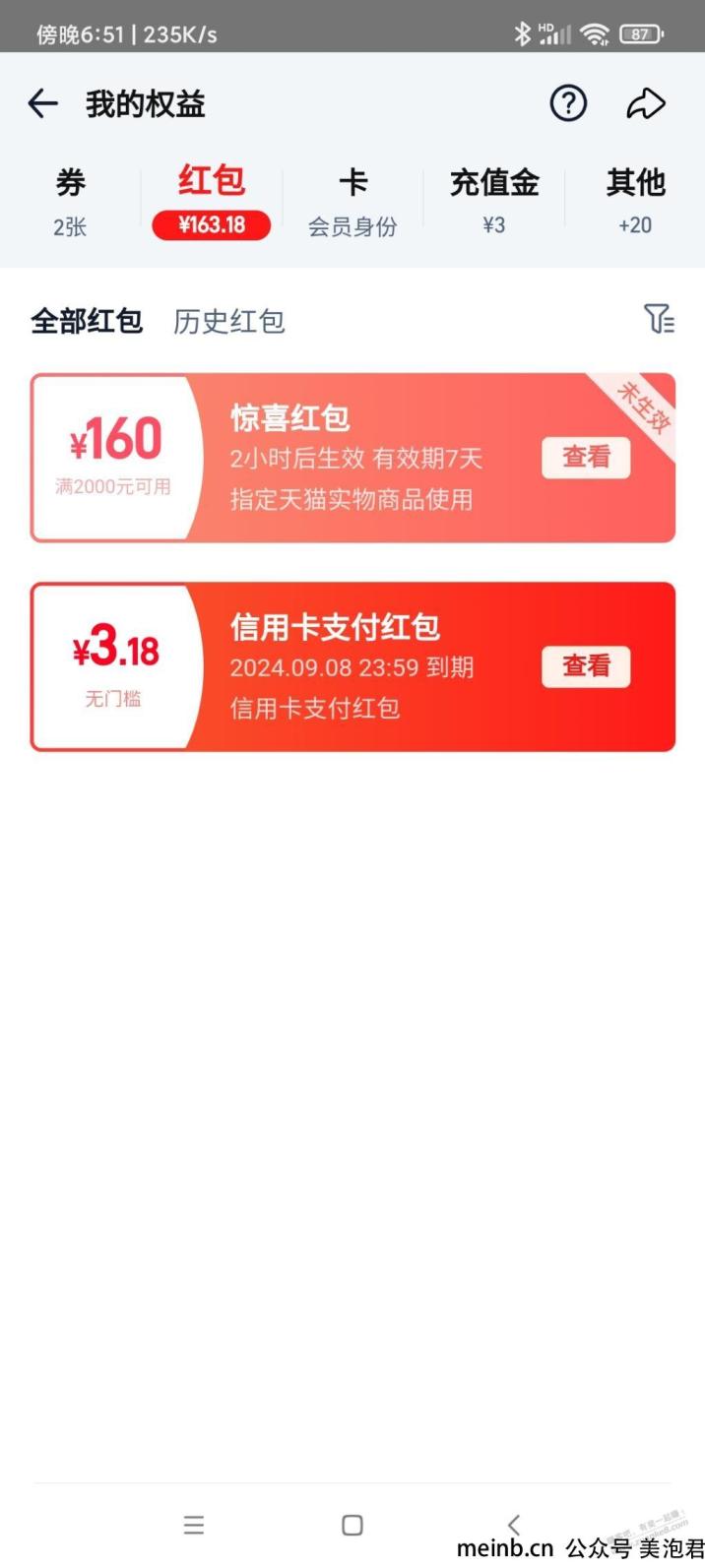Open the system recent apps menu
The width and height of the screenshot is (705, 1568).
[194, 1525]
